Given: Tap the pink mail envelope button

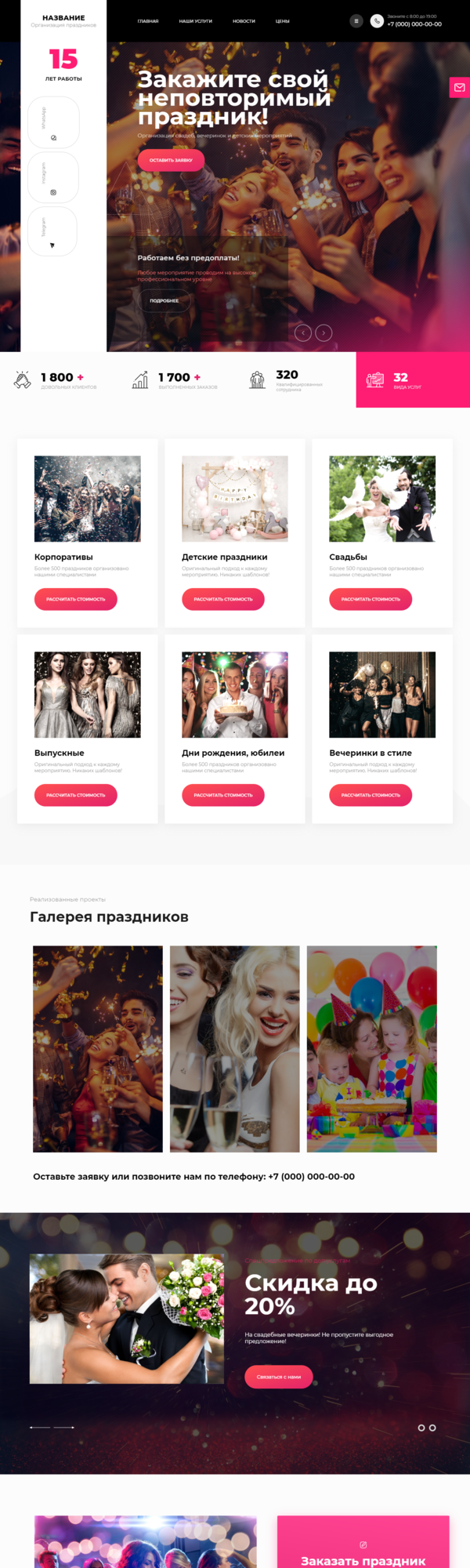Looking at the screenshot, I should click(460, 88).
